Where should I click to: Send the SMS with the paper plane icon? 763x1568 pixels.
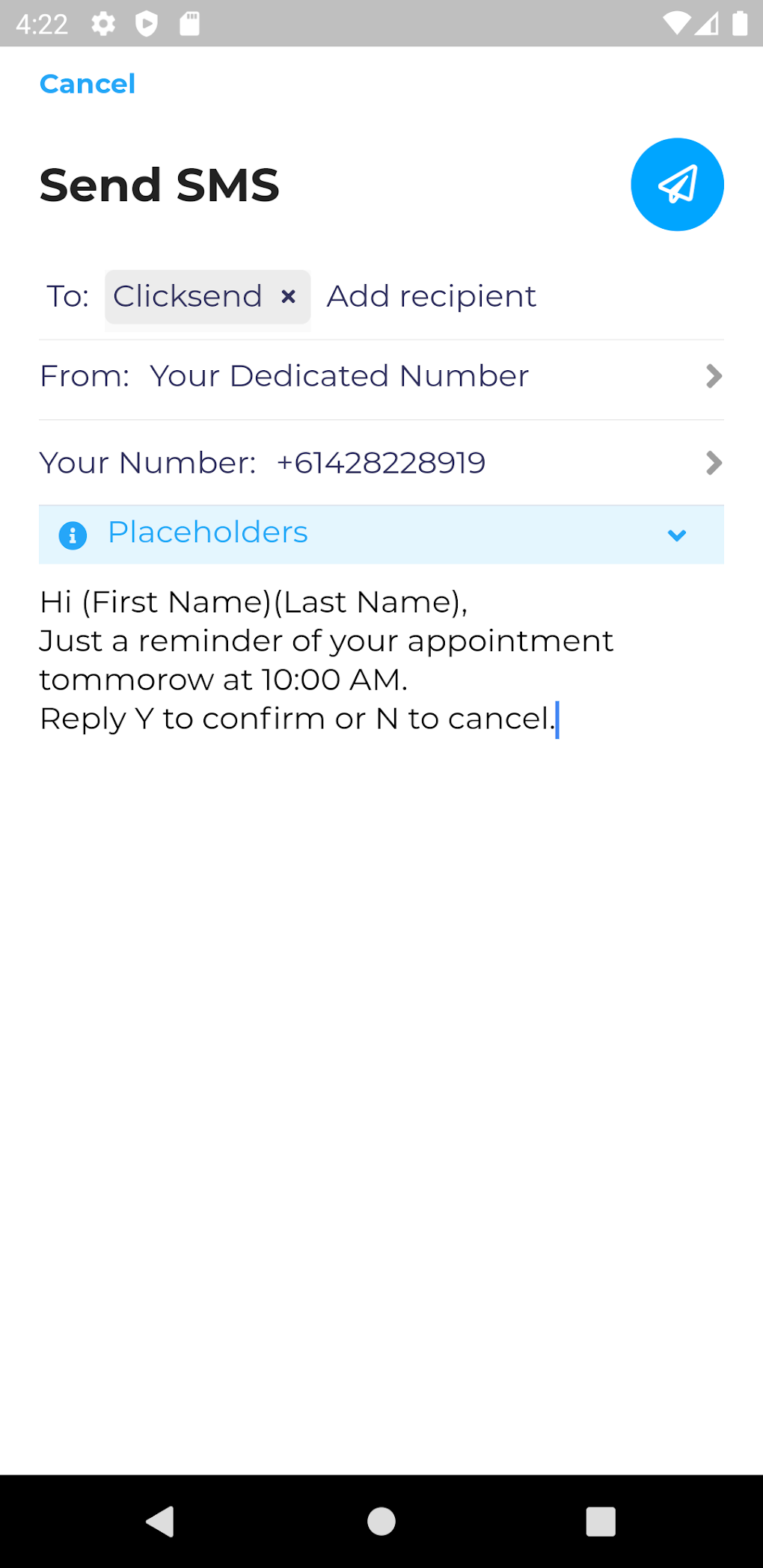(x=676, y=184)
